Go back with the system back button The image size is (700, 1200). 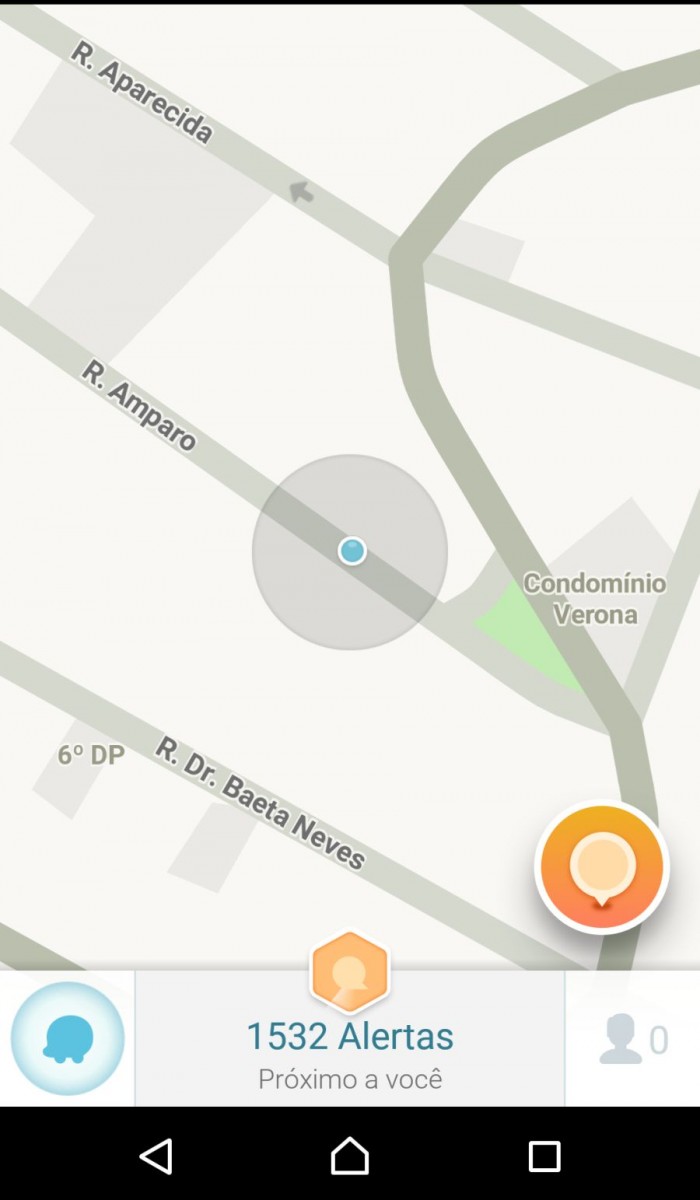tap(156, 1156)
